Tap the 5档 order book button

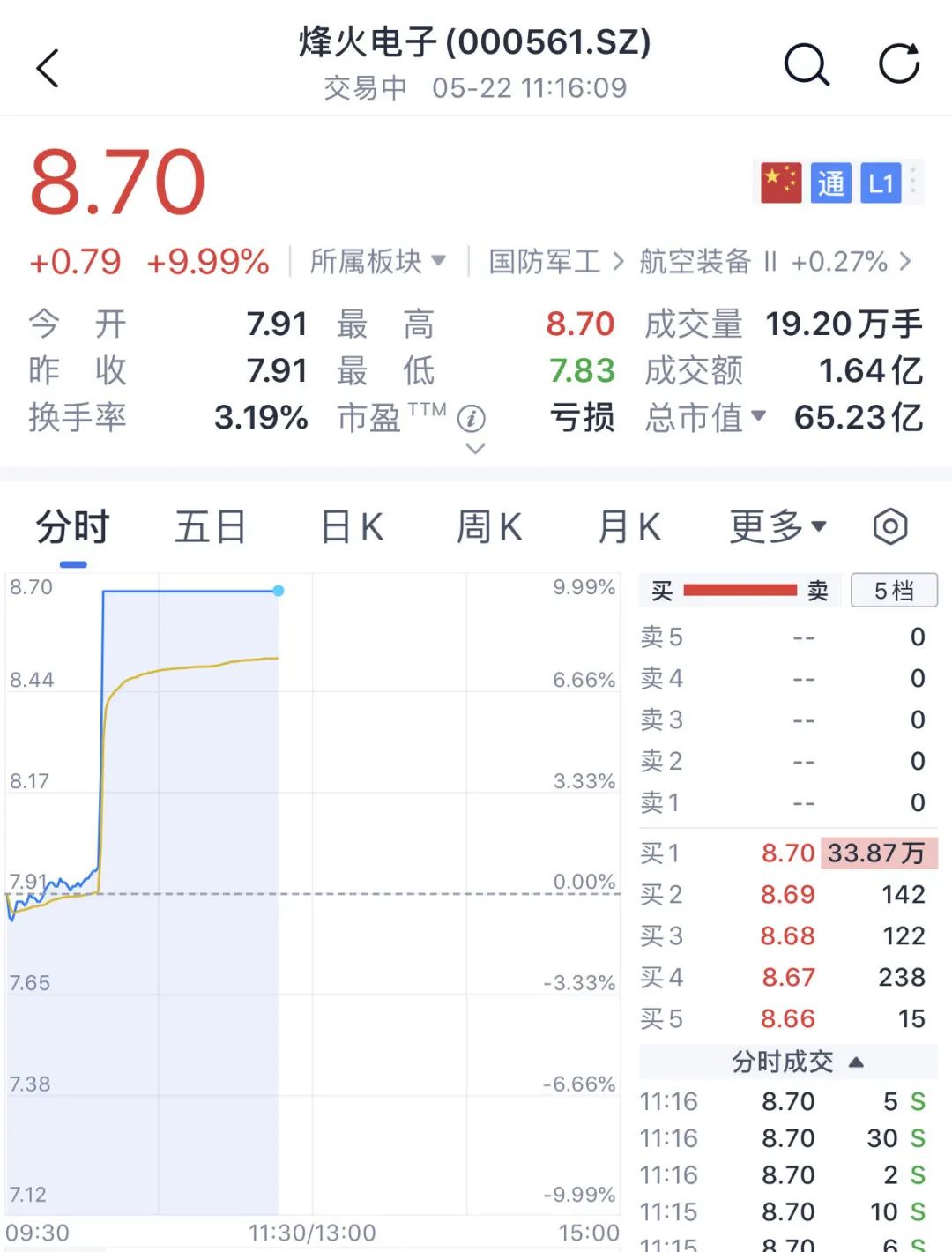click(x=894, y=591)
